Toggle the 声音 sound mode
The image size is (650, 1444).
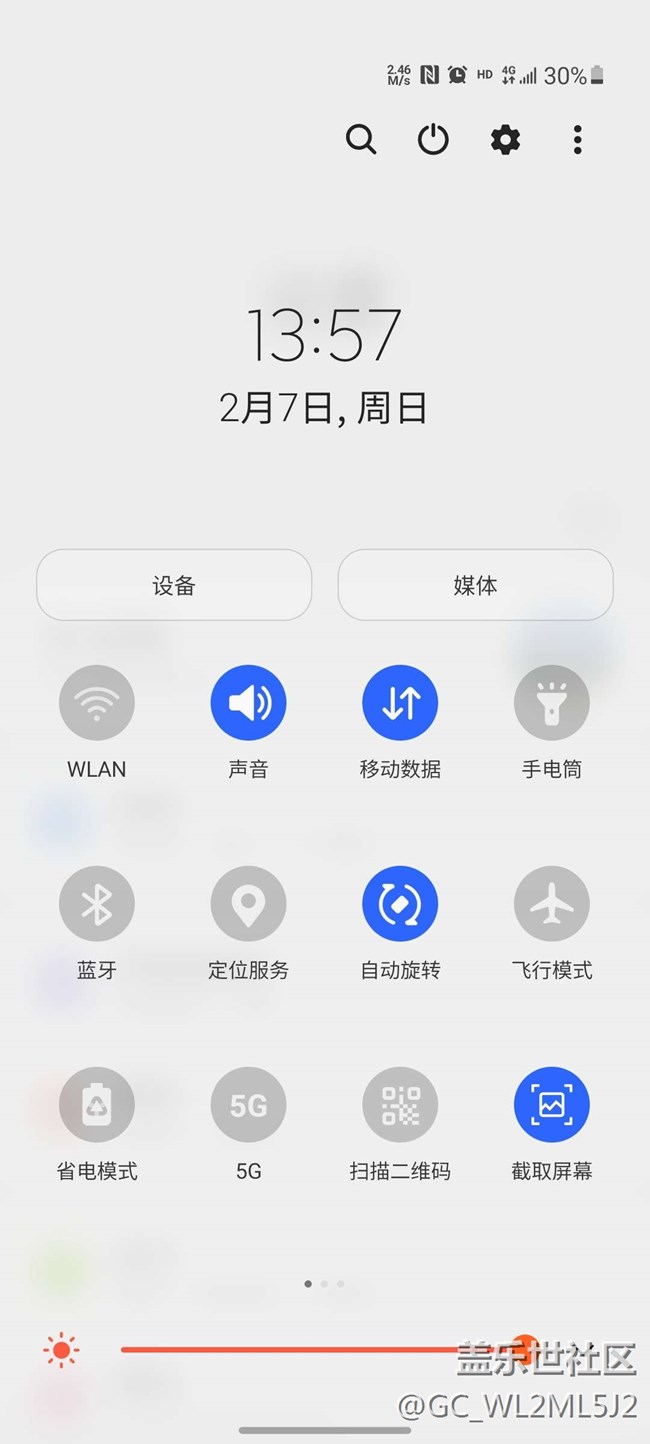248,703
